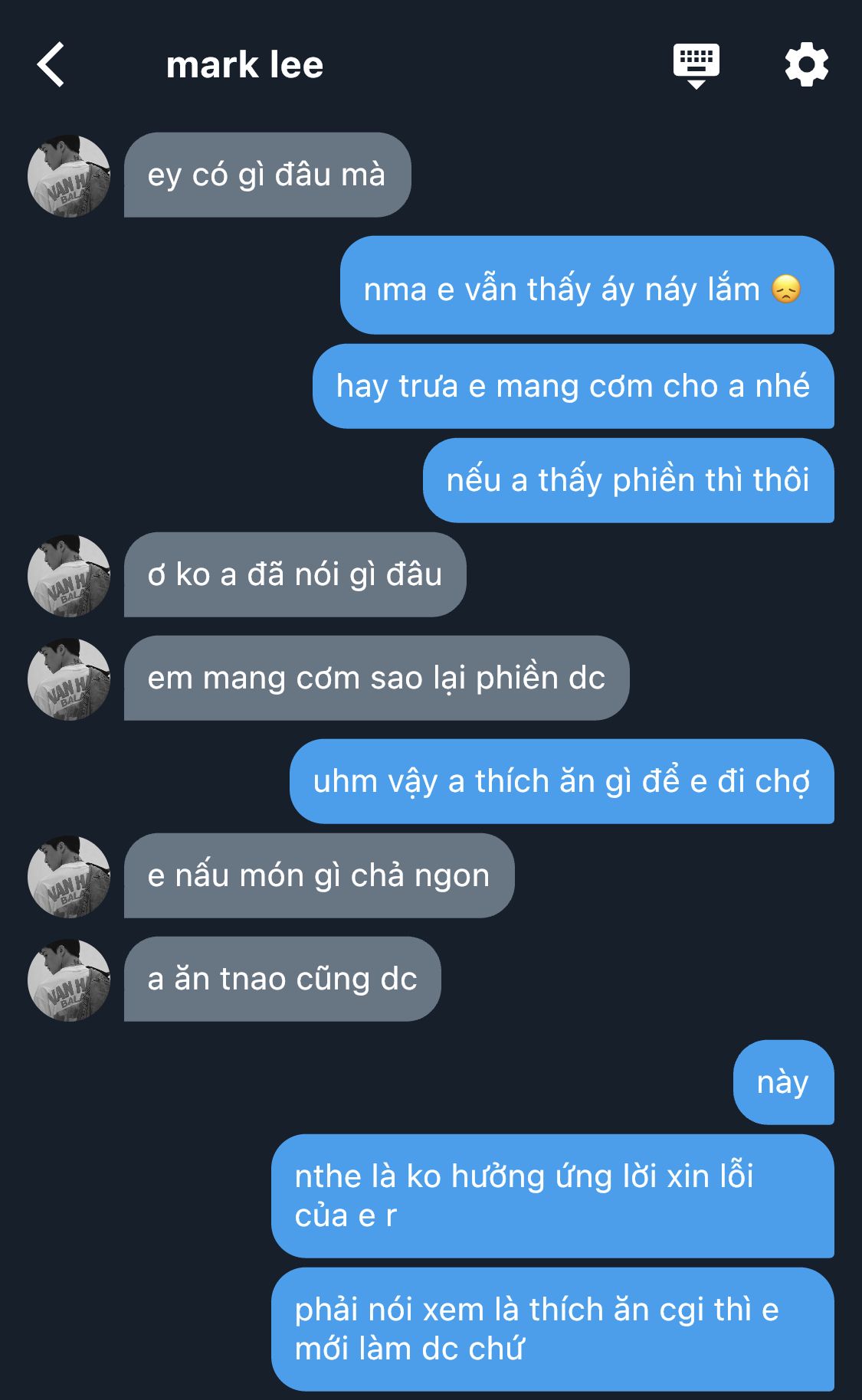The height and width of the screenshot is (1400, 862).
Task: Open chat settings gear
Action: (x=806, y=65)
